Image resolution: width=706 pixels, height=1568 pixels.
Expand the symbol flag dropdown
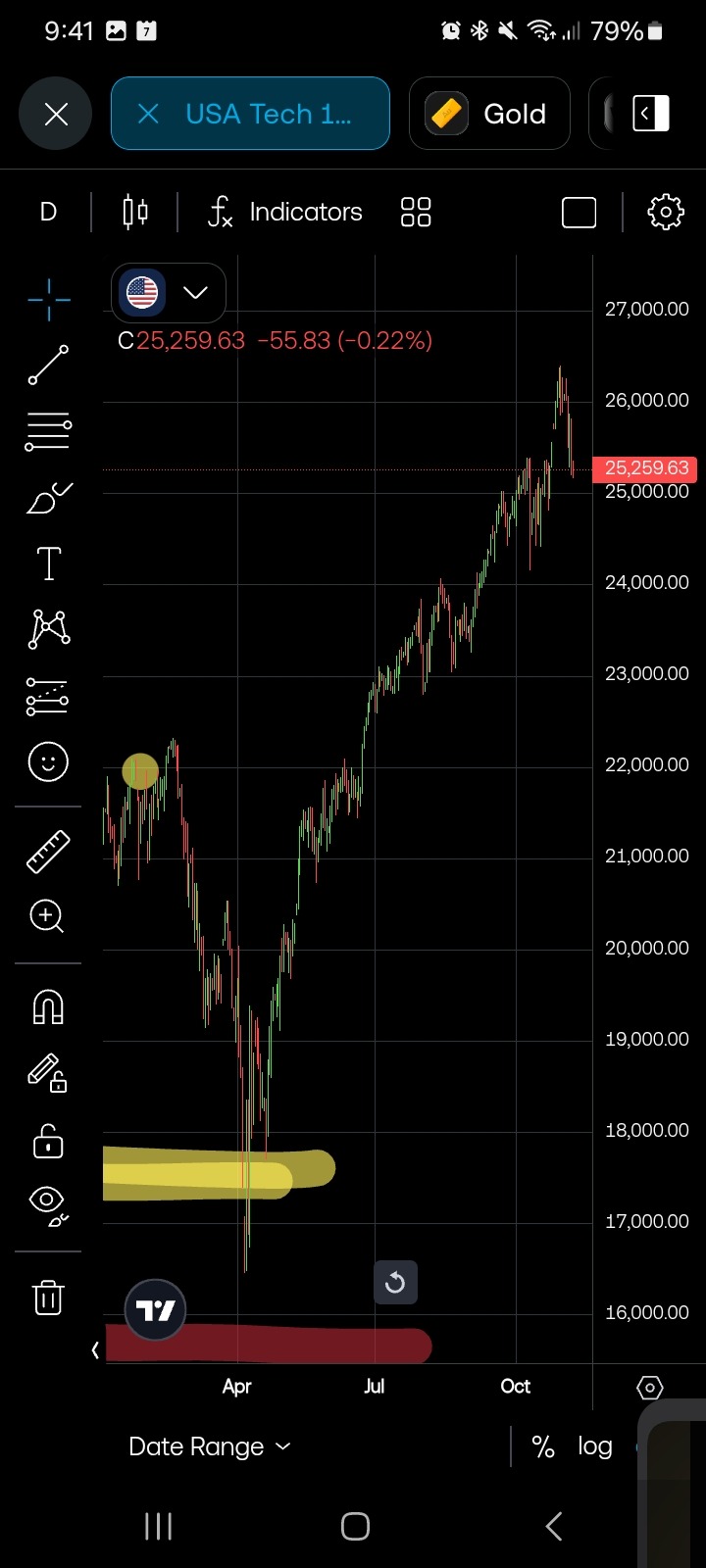tap(195, 292)
